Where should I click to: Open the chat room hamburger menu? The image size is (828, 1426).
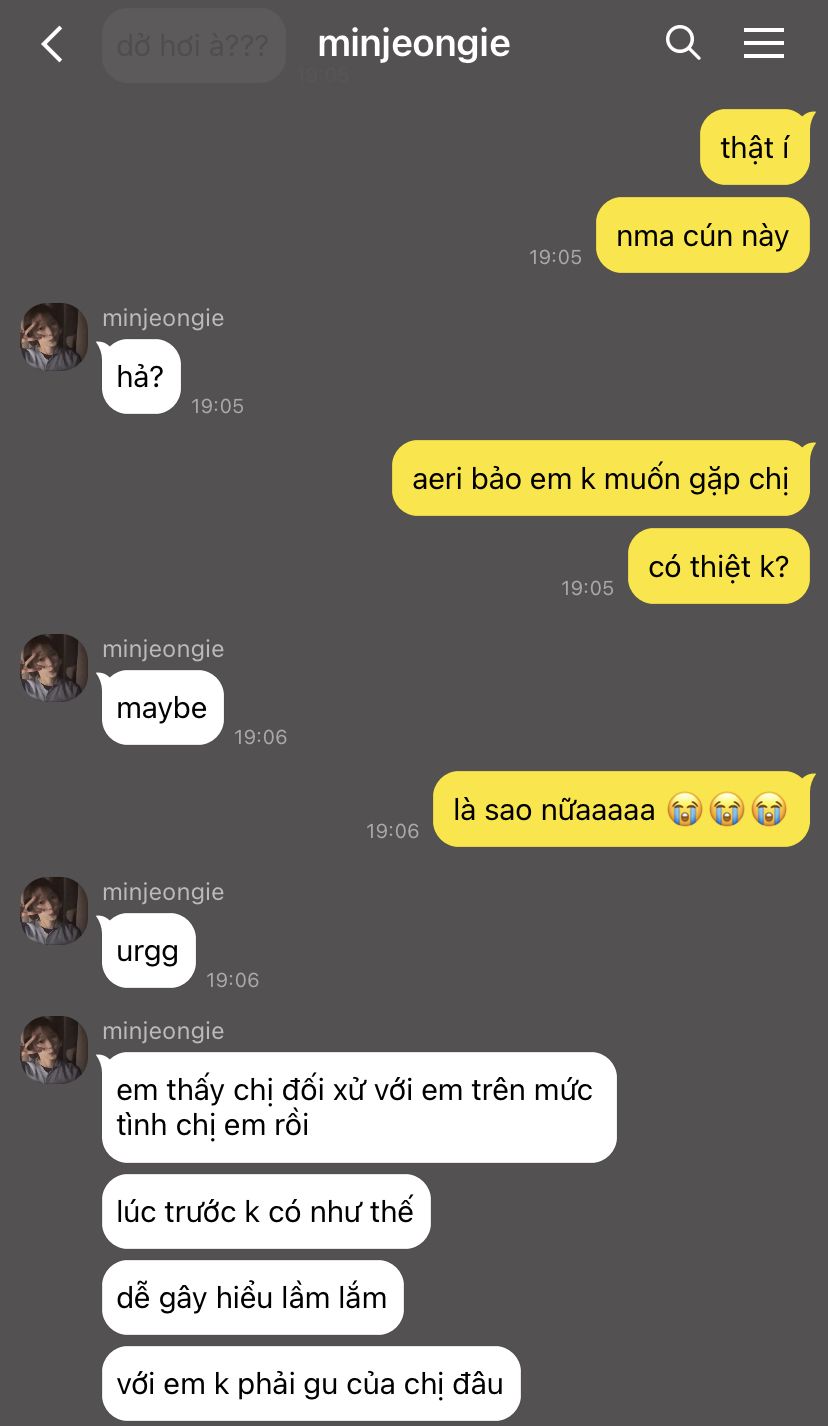[763, 43]
